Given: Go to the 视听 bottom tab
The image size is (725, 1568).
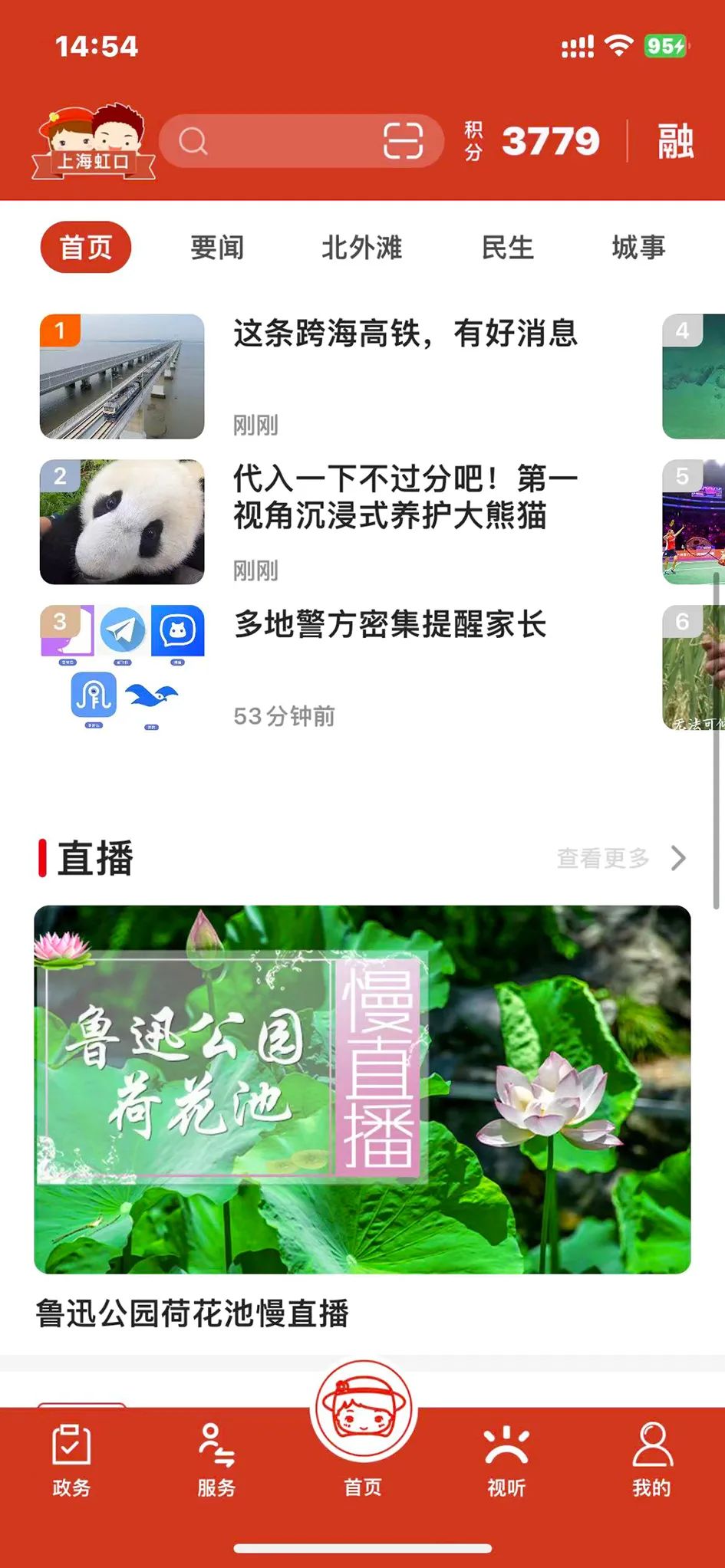Looking at the screenshot, I should point(506,1461).
